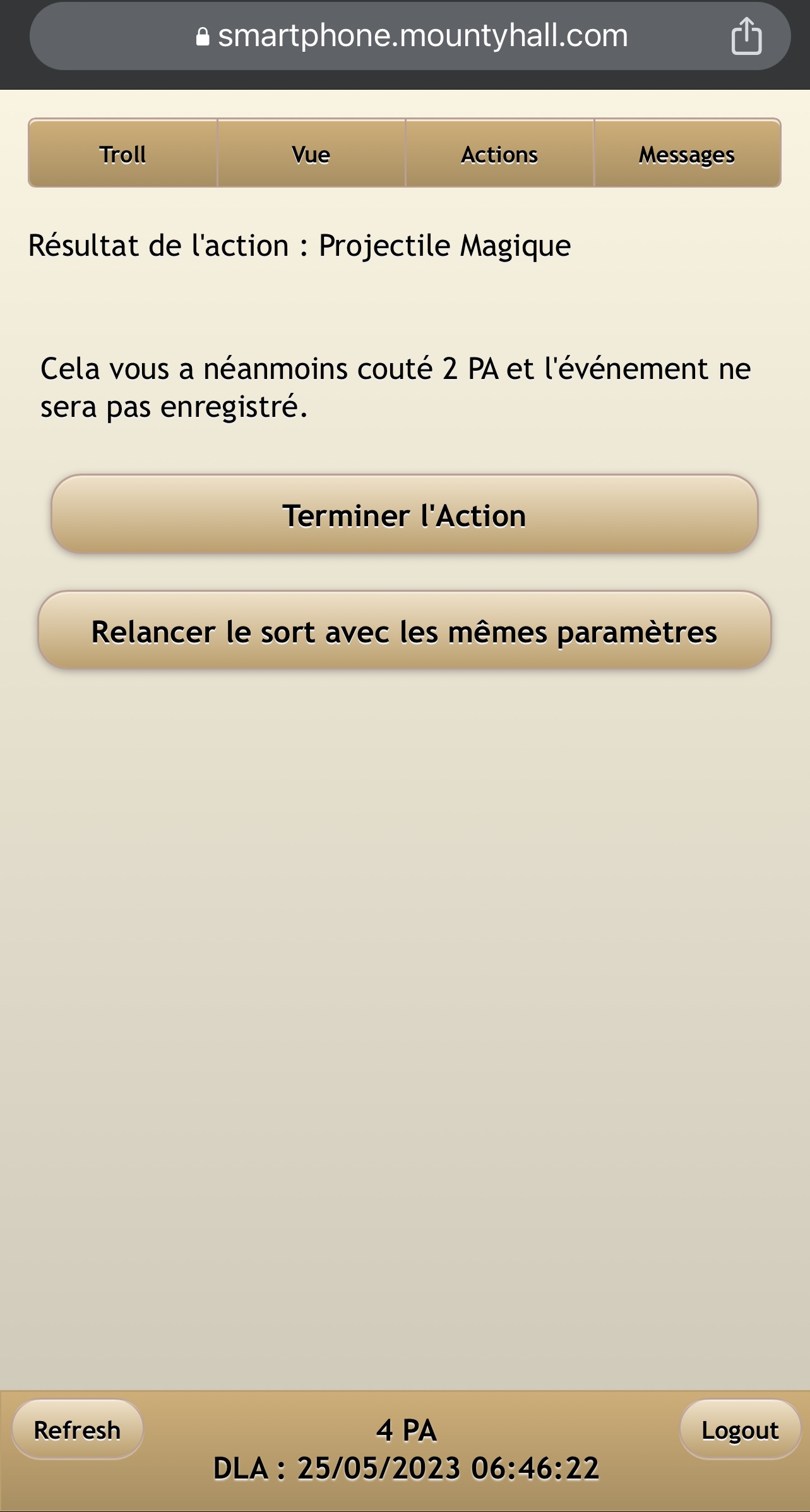Open the Messages tab

687,153
